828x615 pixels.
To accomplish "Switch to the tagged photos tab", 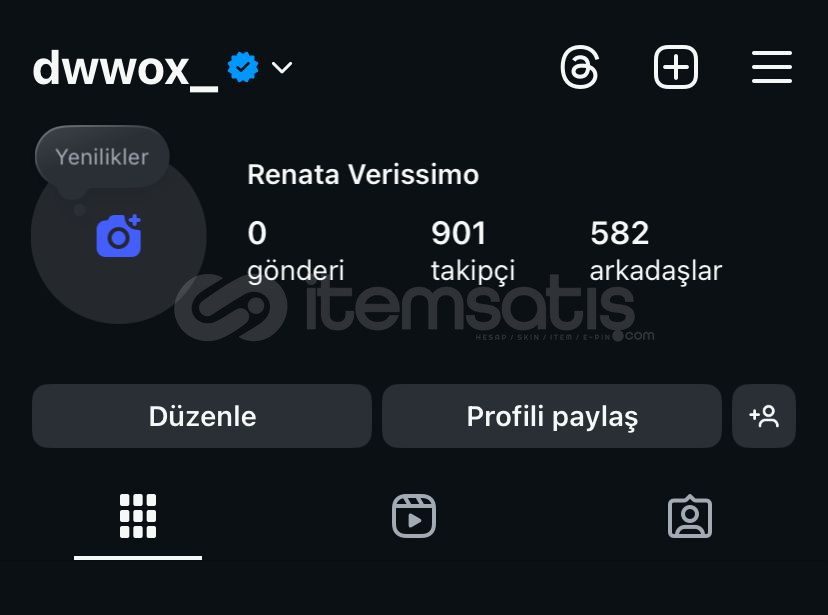I will pos(689,517).
